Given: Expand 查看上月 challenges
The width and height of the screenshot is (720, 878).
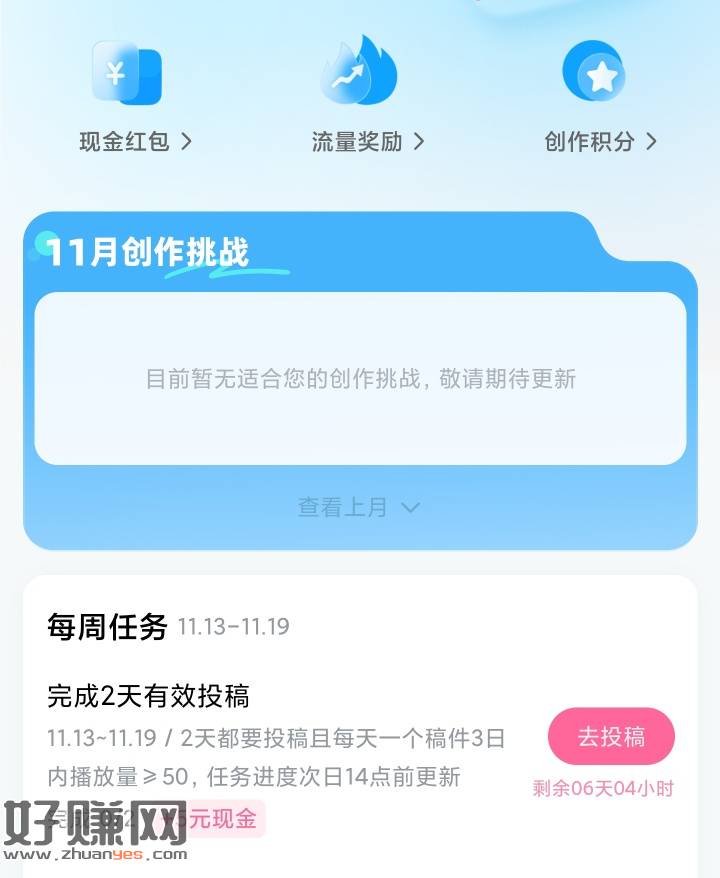Looking at the screenshot, I should click(358, 507).
